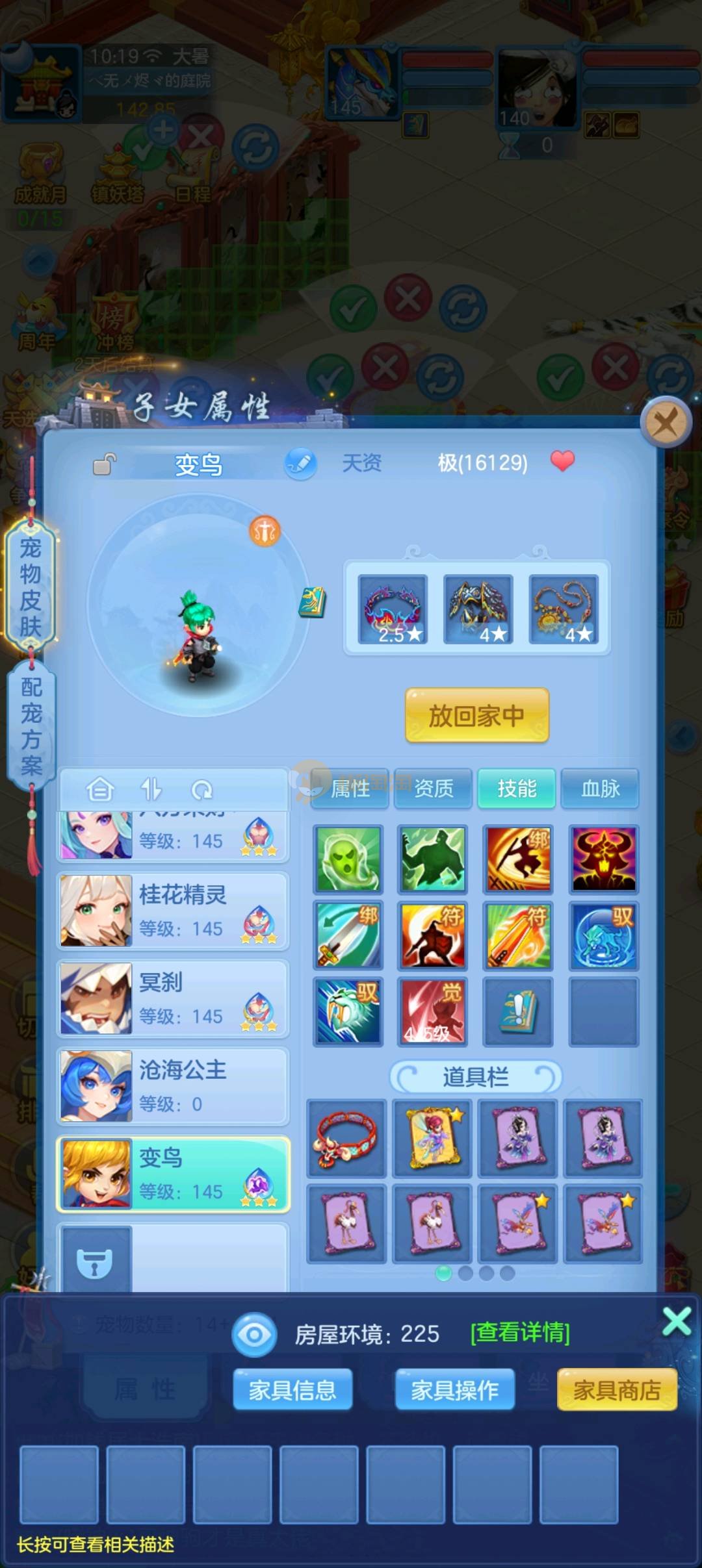
Task: Go to 家具商店
Action: [616, 1390]
